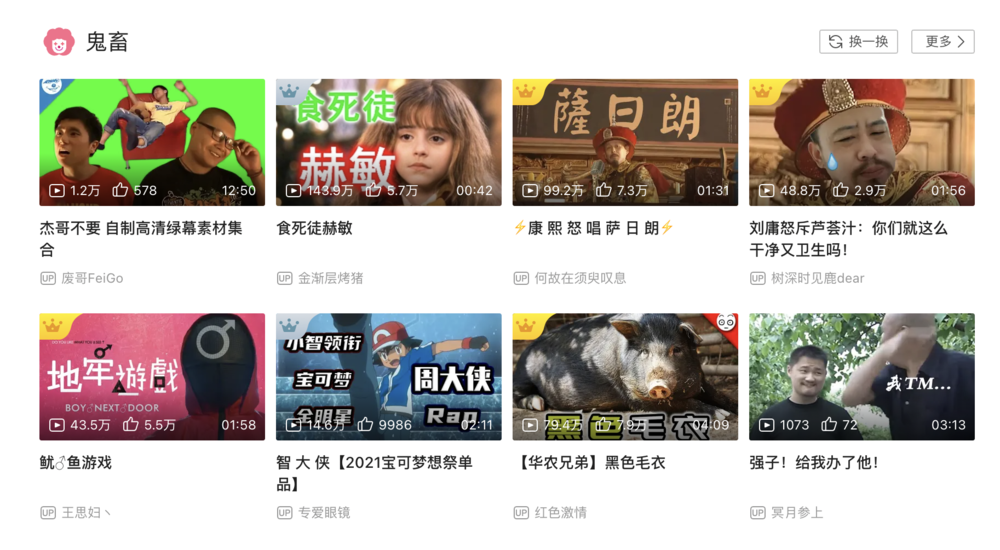The image size is (1000, 550).
Task: Open uploader 专爱眼镜's profile
Action: 324,512
